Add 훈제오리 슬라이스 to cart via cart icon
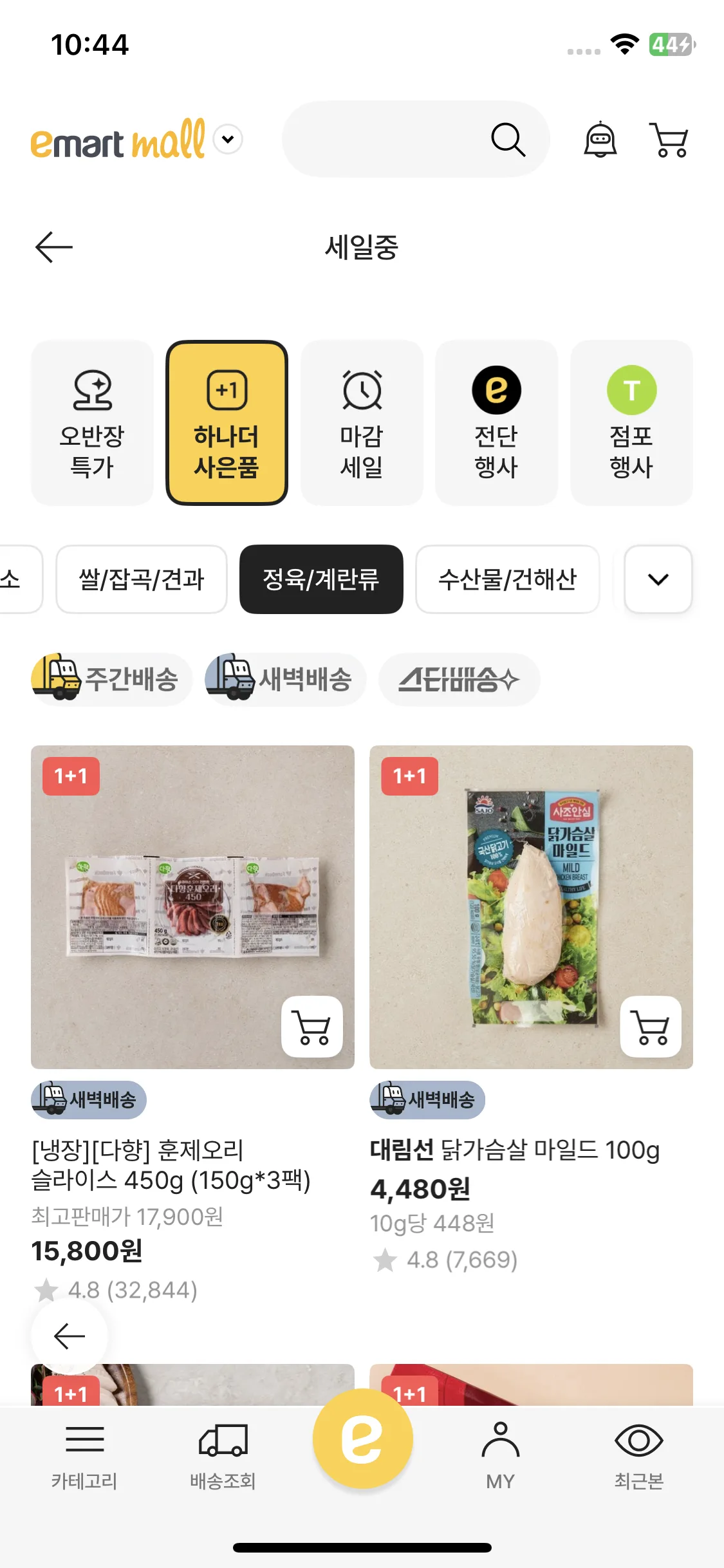This screenshot has height=1568, width=724. (311, 1028)
